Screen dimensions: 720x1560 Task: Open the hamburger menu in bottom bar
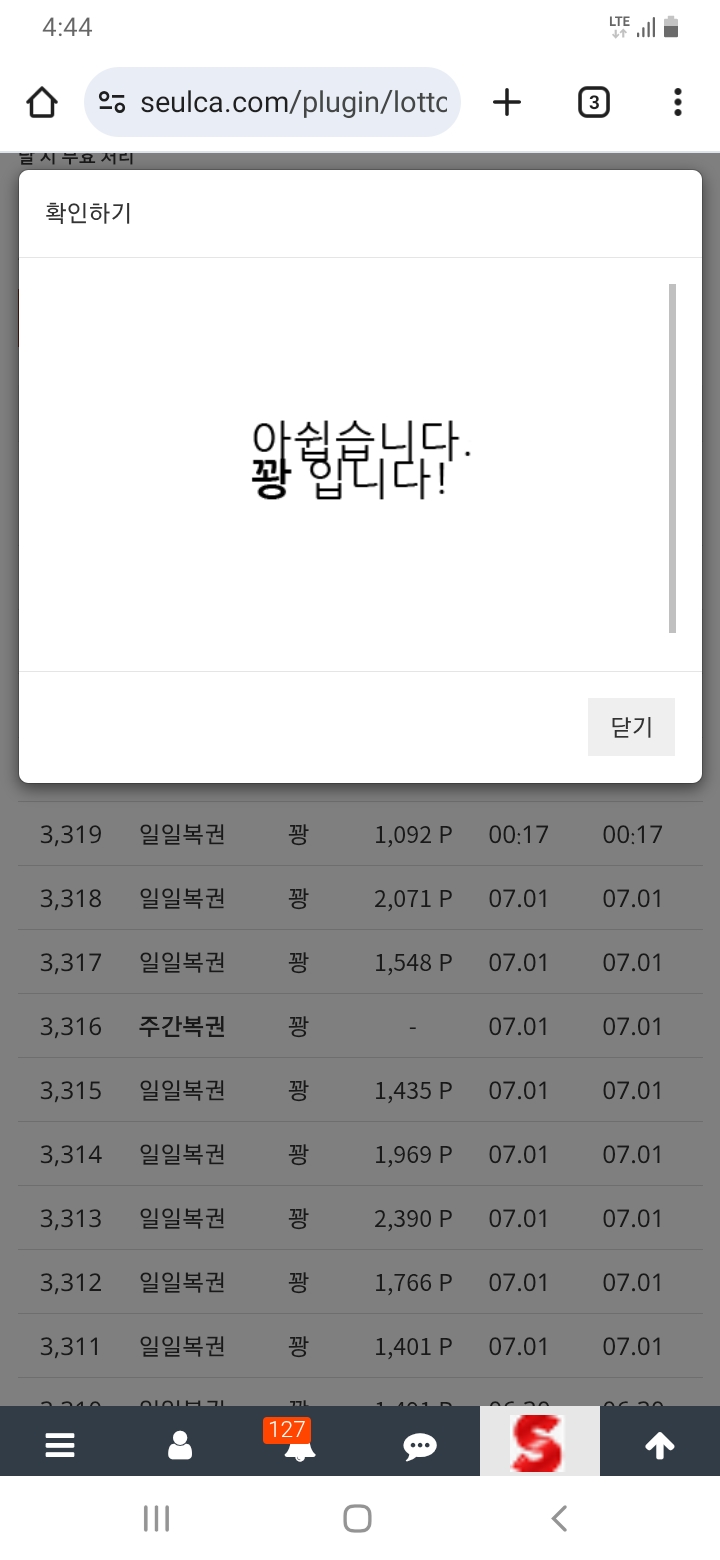(x=60, y=1445)
